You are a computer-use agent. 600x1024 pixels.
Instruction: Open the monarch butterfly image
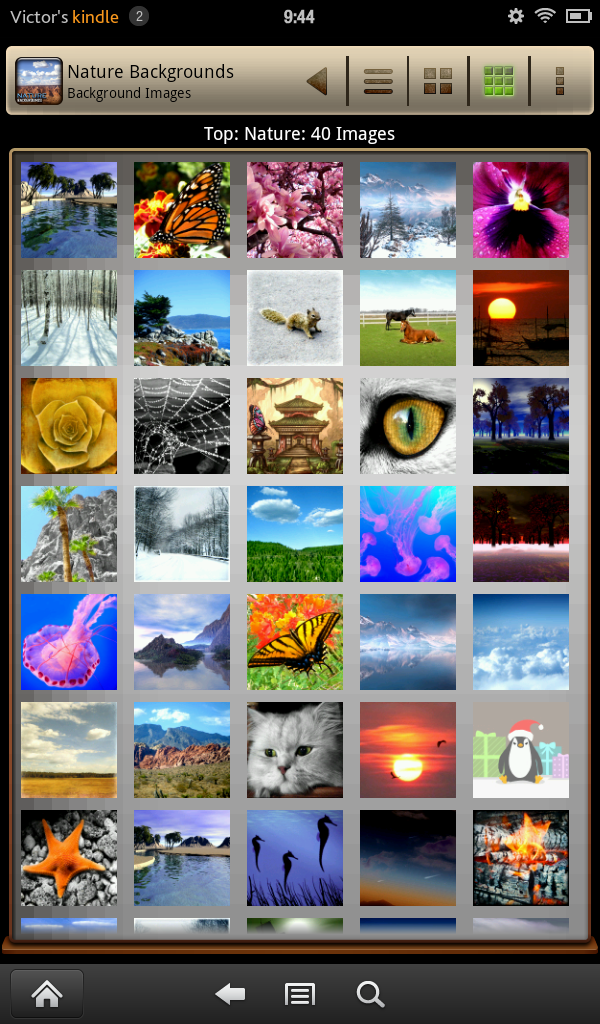(182, 210)
